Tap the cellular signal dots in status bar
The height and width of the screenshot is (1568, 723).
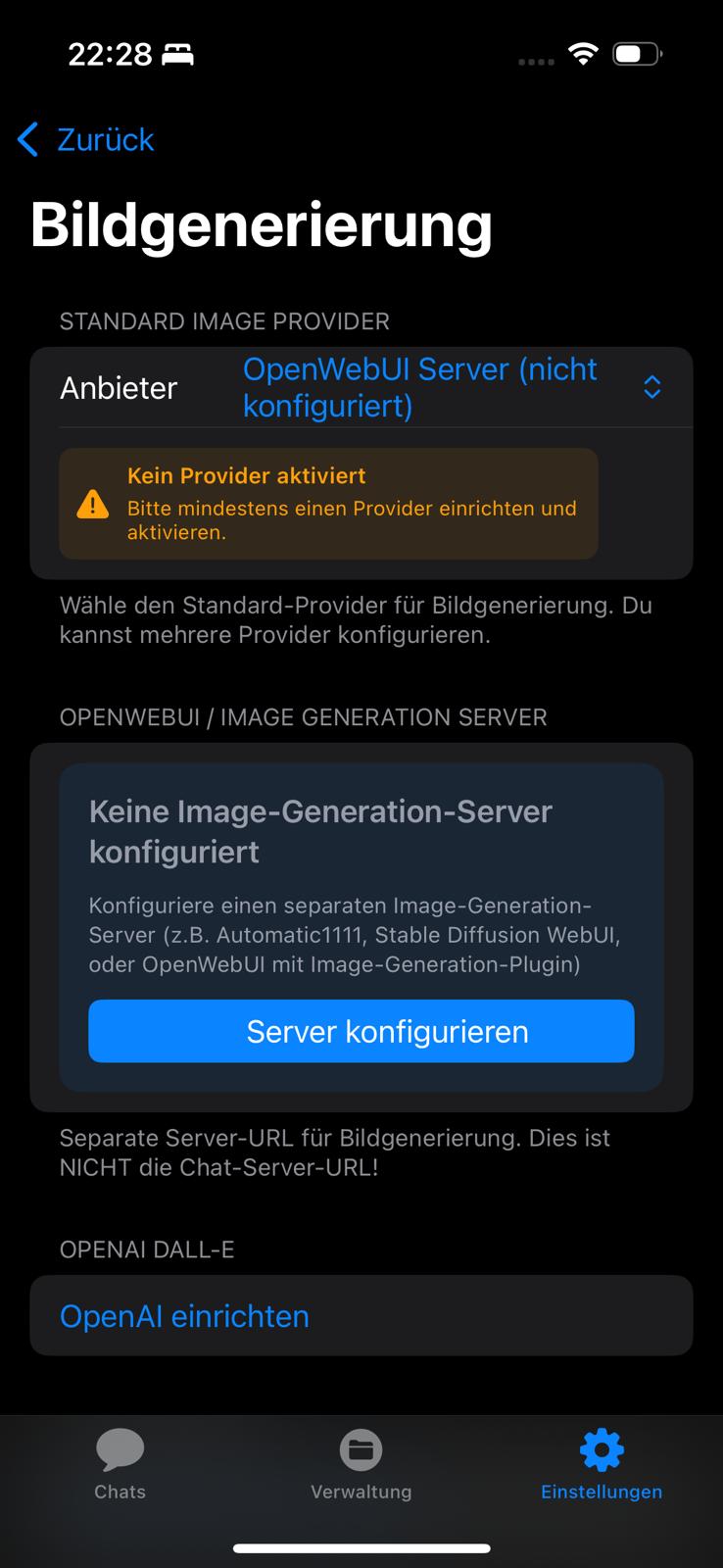(x=536, y=61)
